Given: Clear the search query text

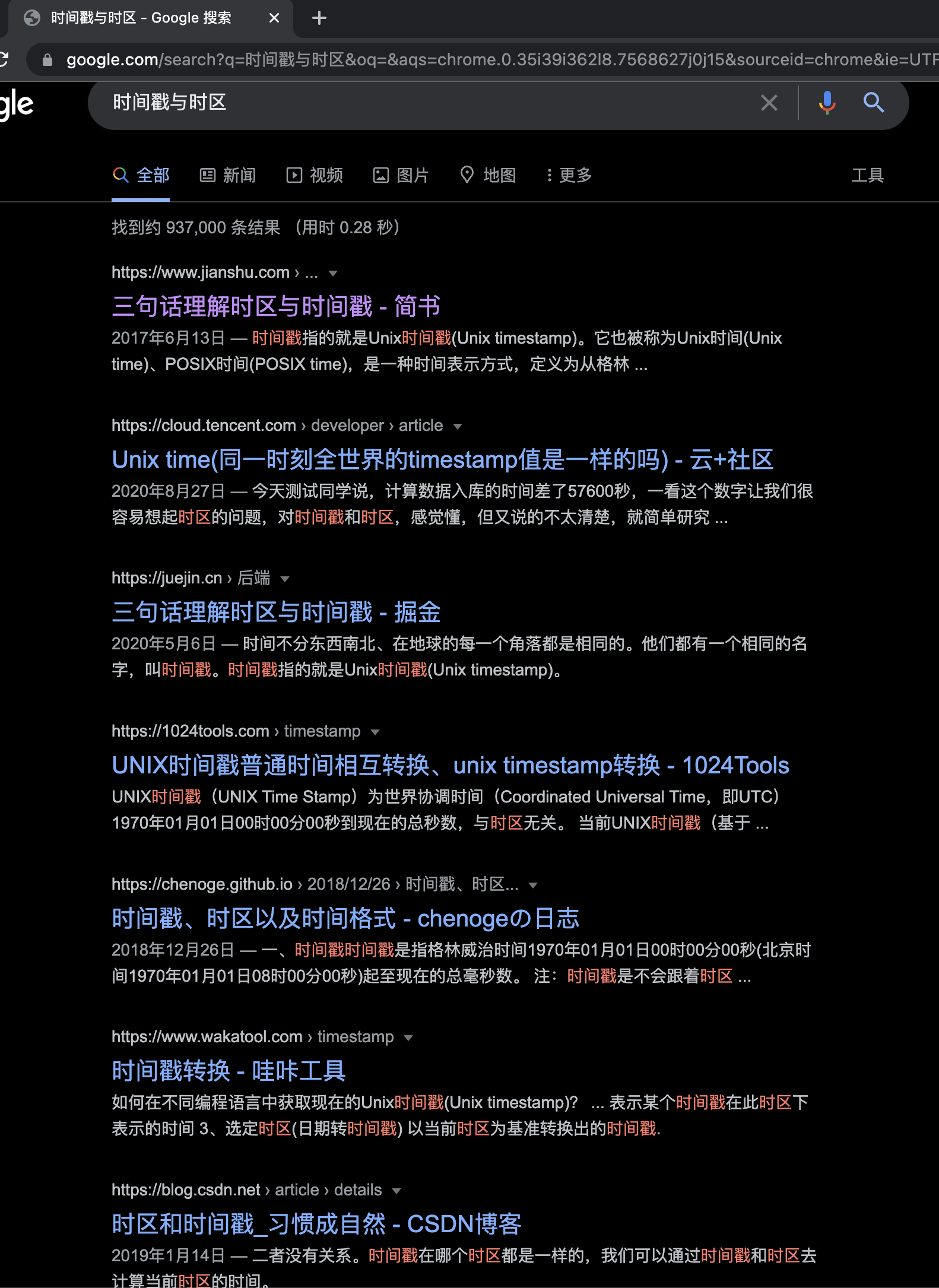Looking at the screenshot, I should 769,103.
